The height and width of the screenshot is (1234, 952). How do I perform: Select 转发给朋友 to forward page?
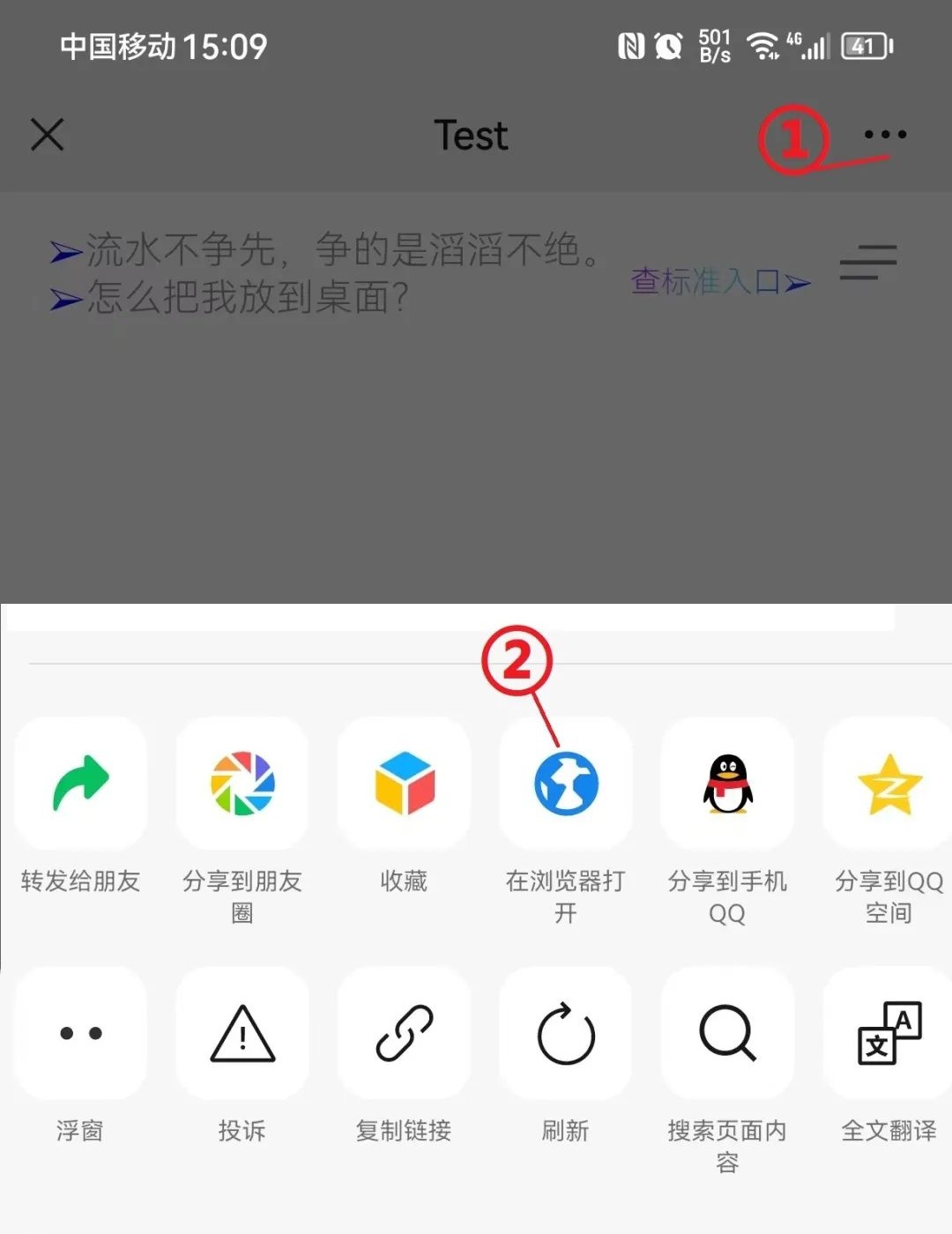[81, 784]
